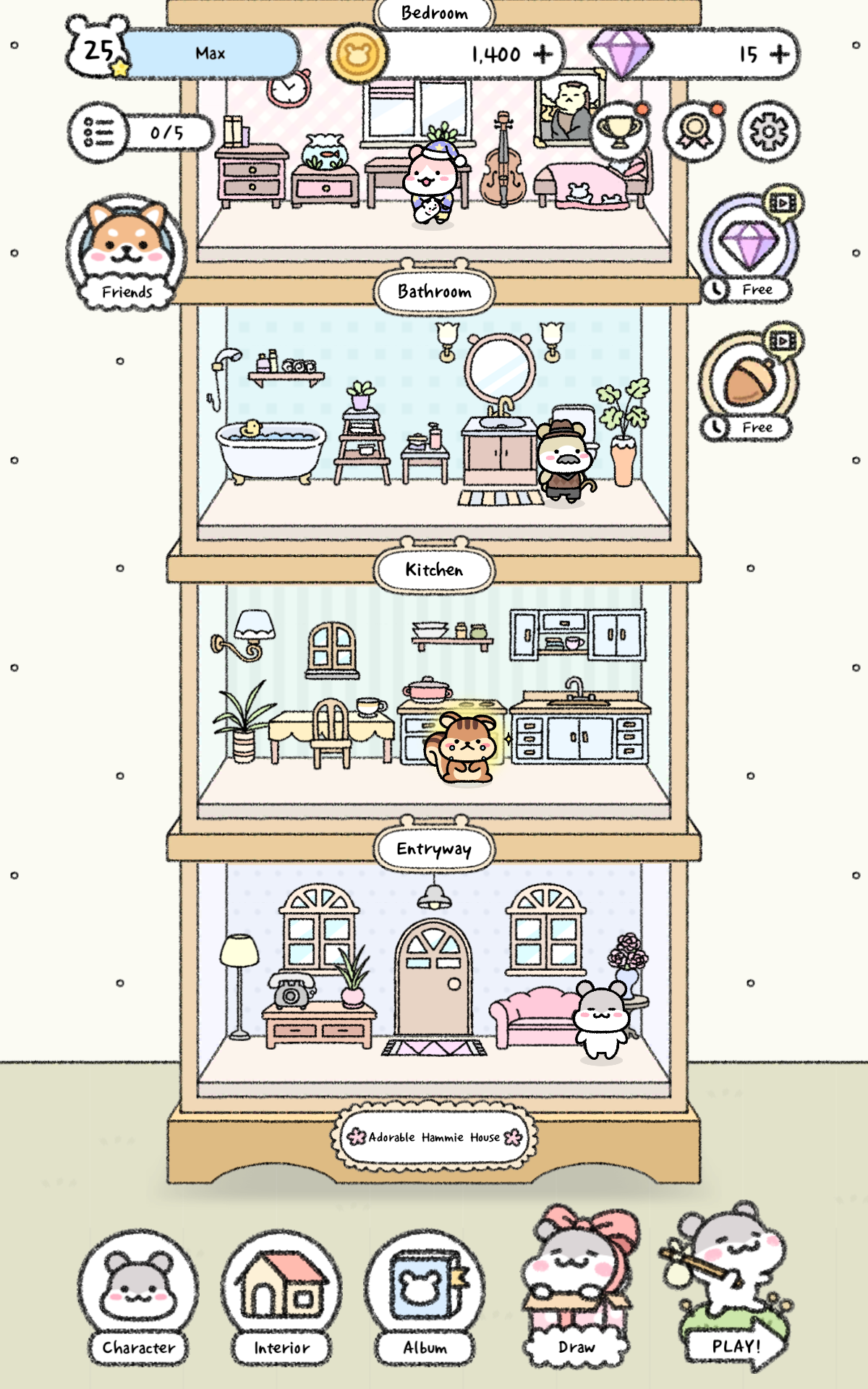Open the Friends menu
This screenshot has height=1389, width=868.
point(127,252)
